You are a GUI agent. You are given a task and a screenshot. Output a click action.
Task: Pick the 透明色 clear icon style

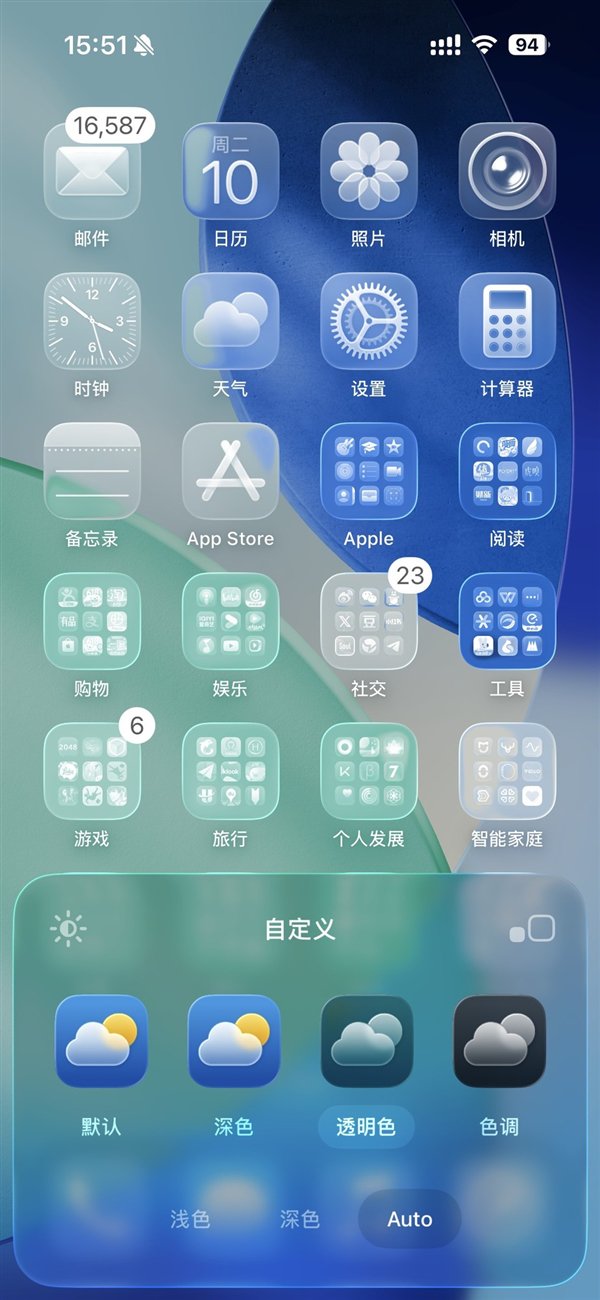point(366,1041)
